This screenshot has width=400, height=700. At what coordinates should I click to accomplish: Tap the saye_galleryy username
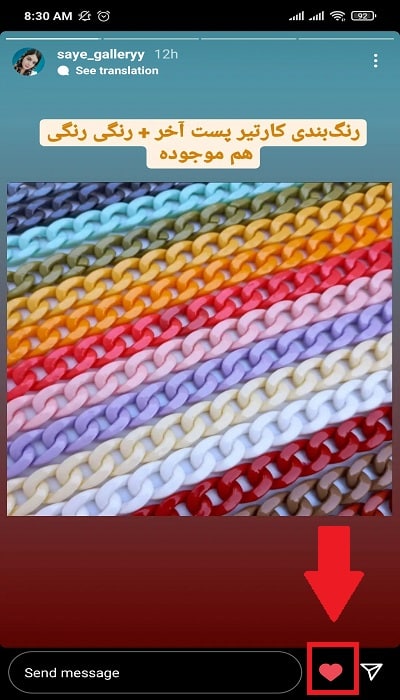point(100,54)
